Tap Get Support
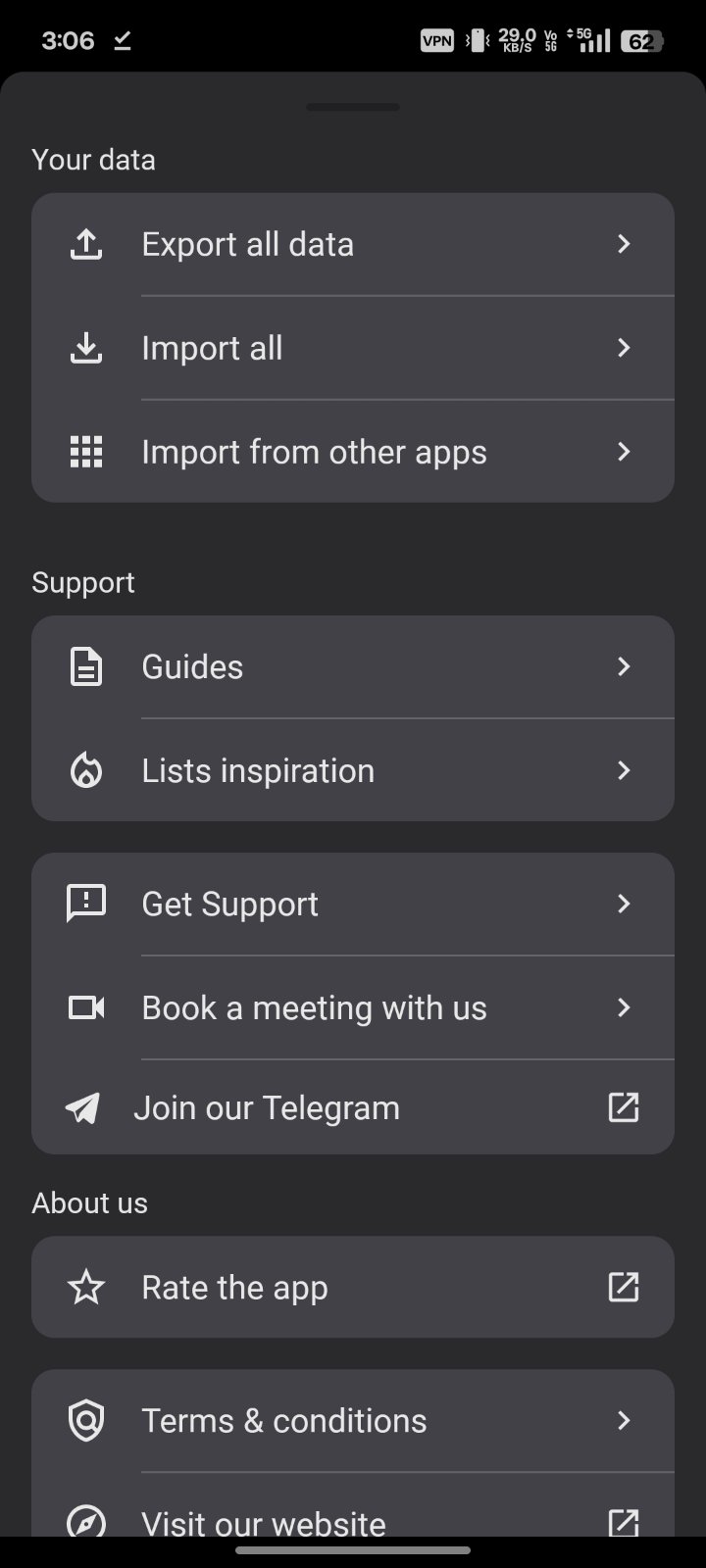This screenshot has height=1568, width=706. click(x=352, y=905)
